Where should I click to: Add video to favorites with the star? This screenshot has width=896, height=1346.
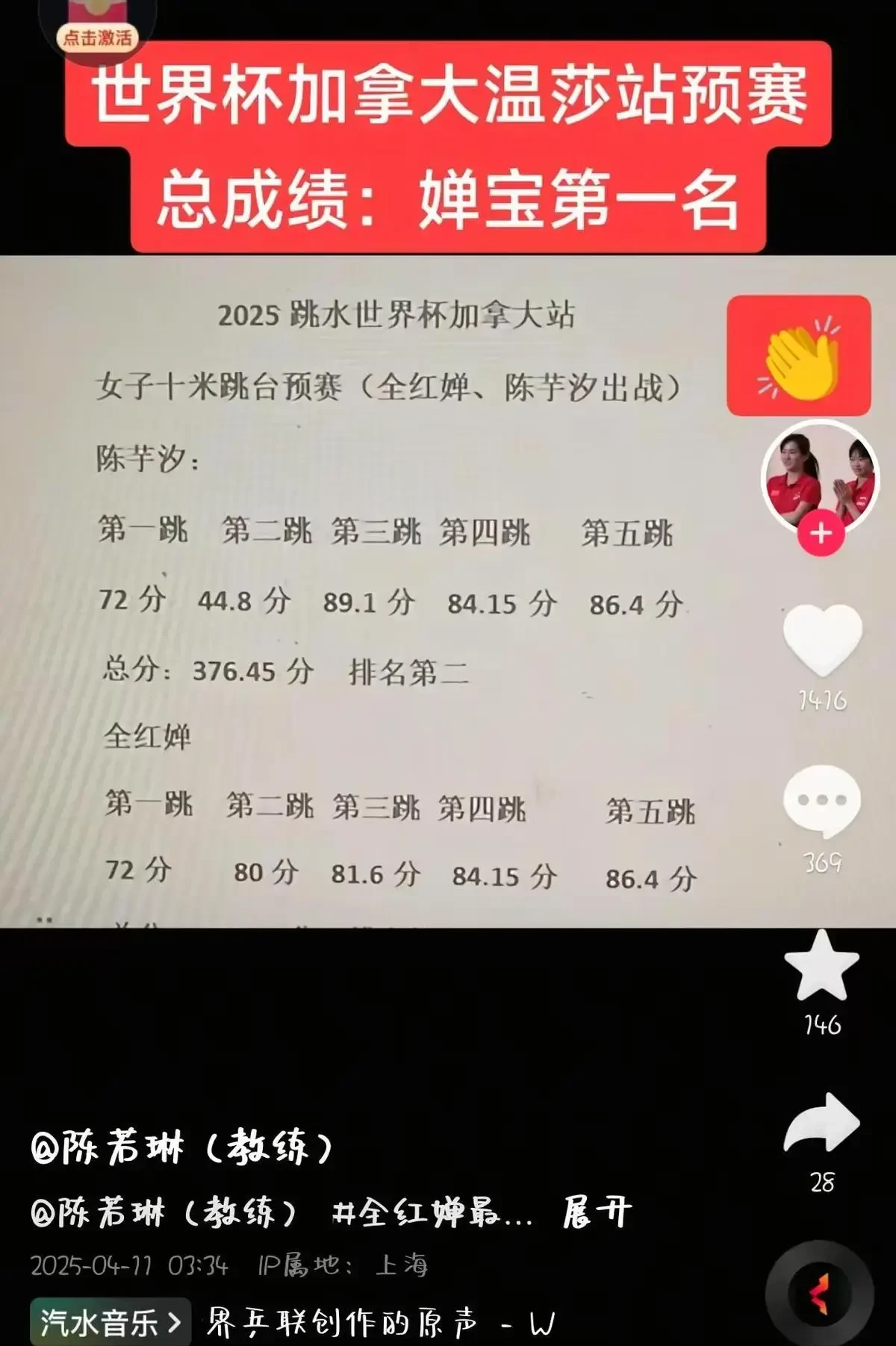coord(821,967)
